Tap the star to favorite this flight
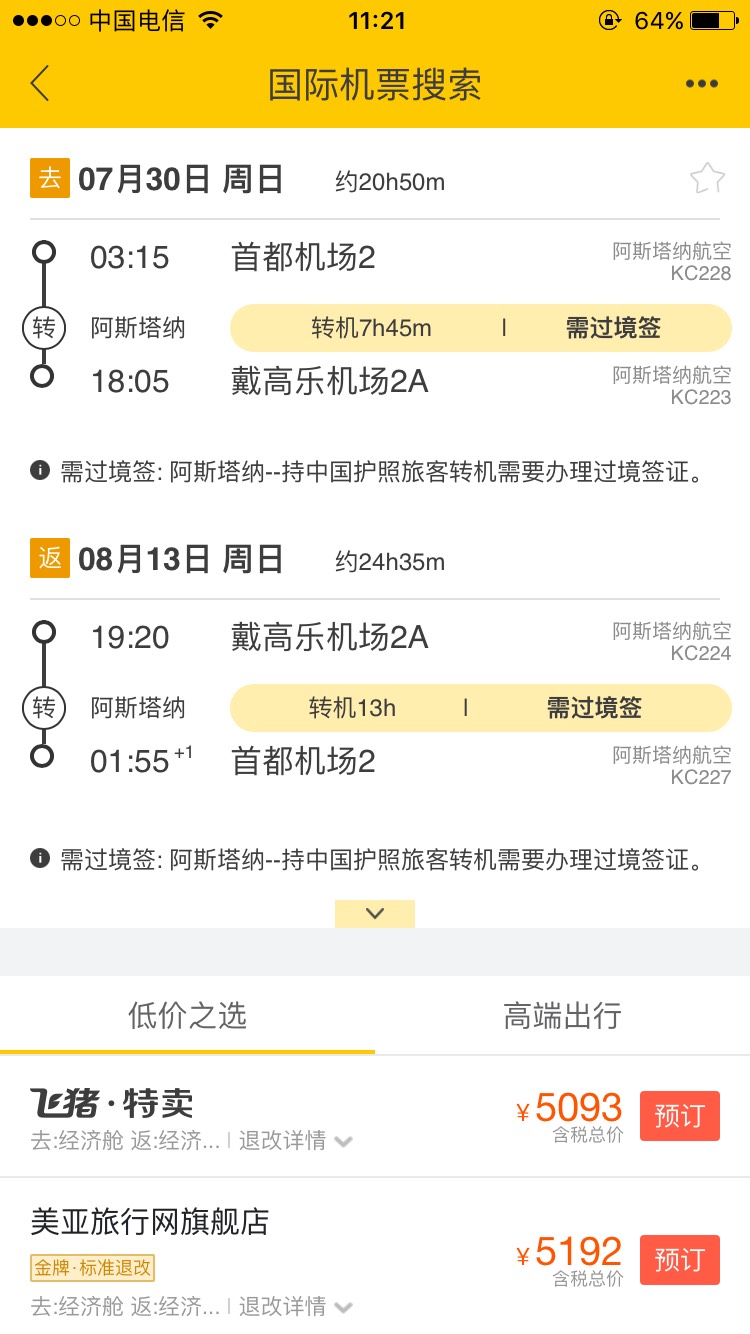The width and height of the screenshot is (750, 1334). coord(707,176)
